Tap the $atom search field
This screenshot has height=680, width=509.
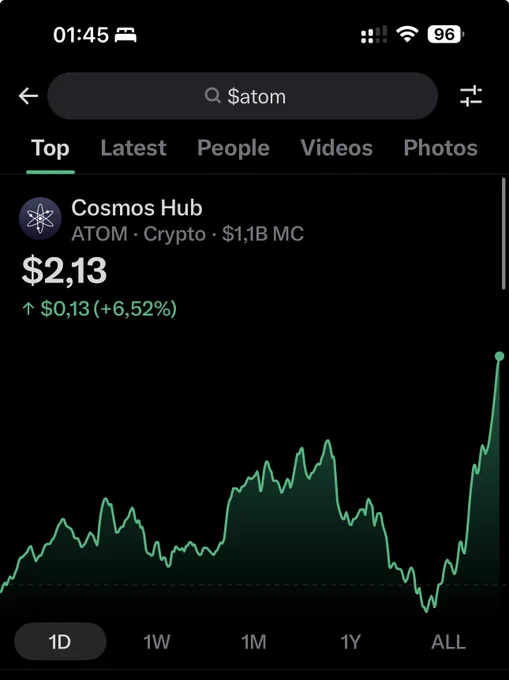pyautogui.click(x=242, y=96)
